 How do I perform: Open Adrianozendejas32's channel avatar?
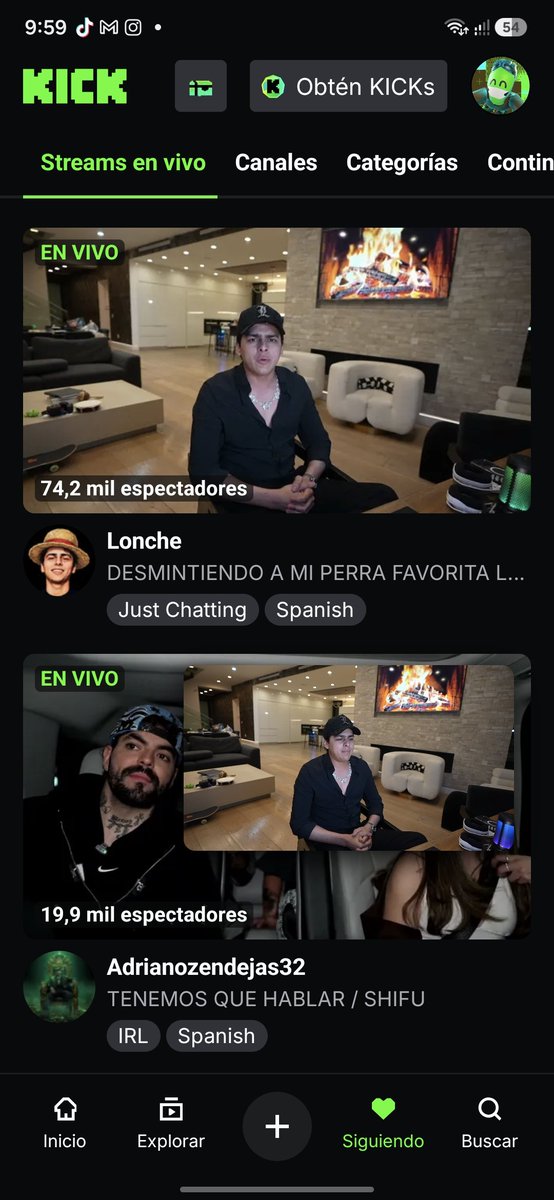tap(58, 987)
